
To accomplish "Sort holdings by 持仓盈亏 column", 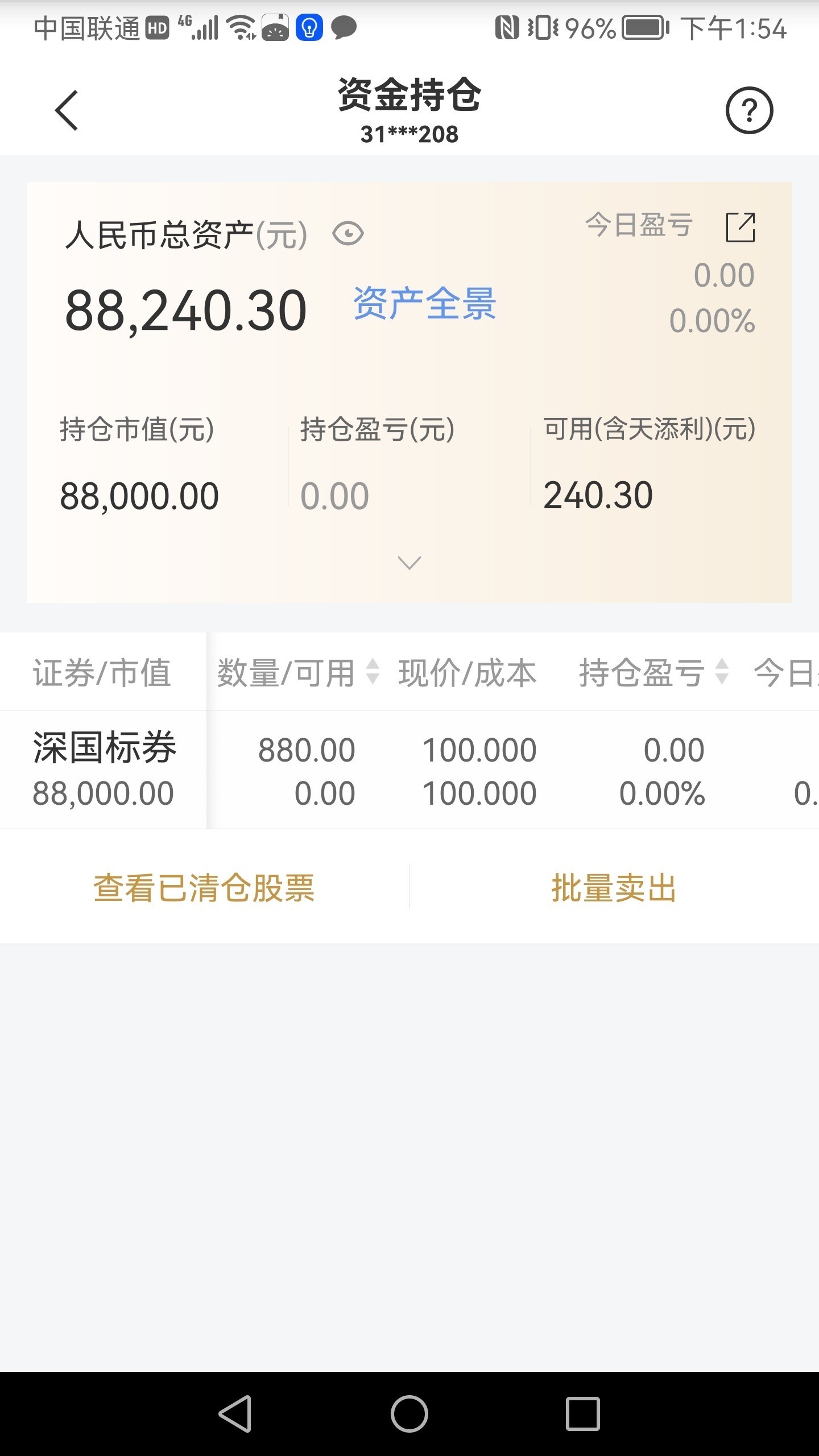I will click(653, 672).
